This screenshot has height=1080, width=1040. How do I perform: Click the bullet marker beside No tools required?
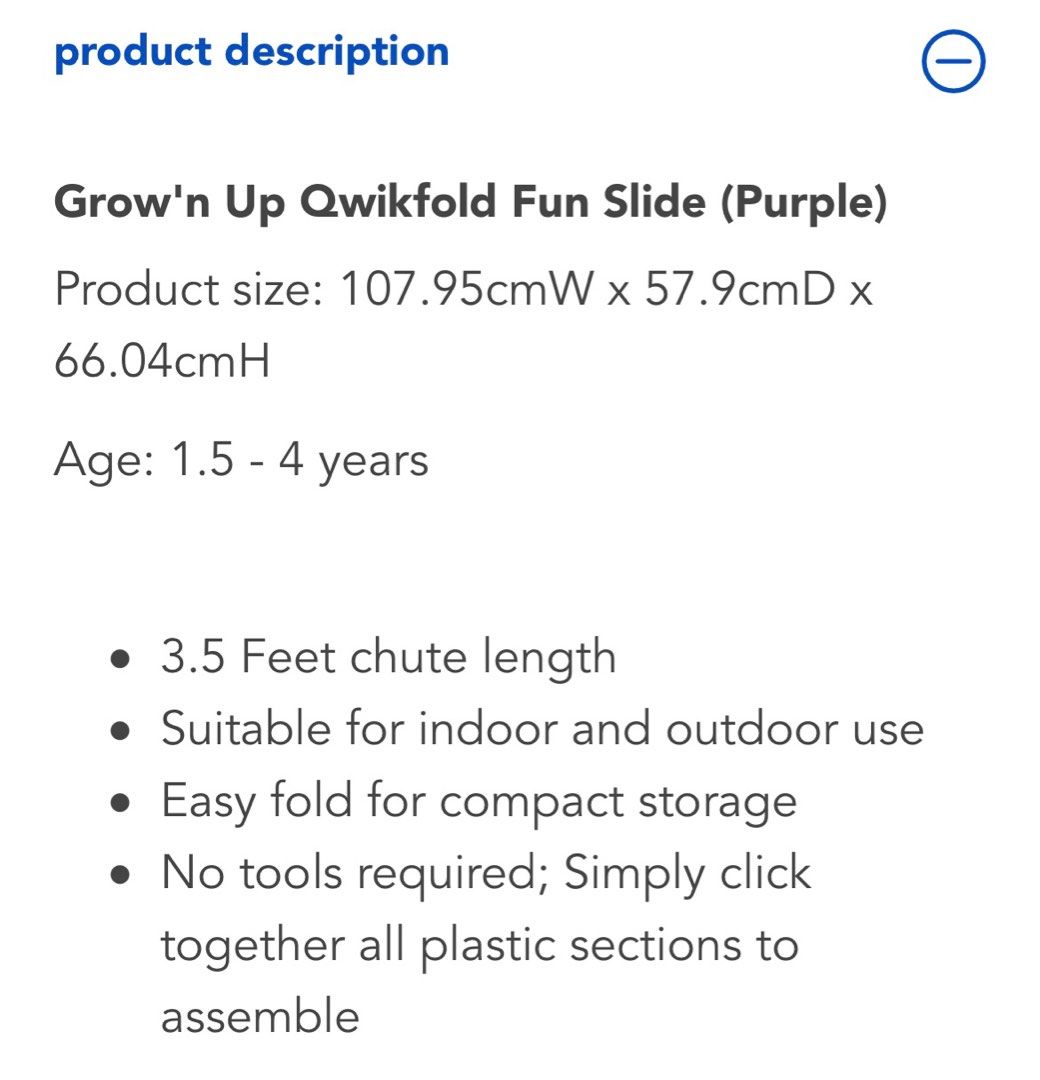[x=122, y=873]
